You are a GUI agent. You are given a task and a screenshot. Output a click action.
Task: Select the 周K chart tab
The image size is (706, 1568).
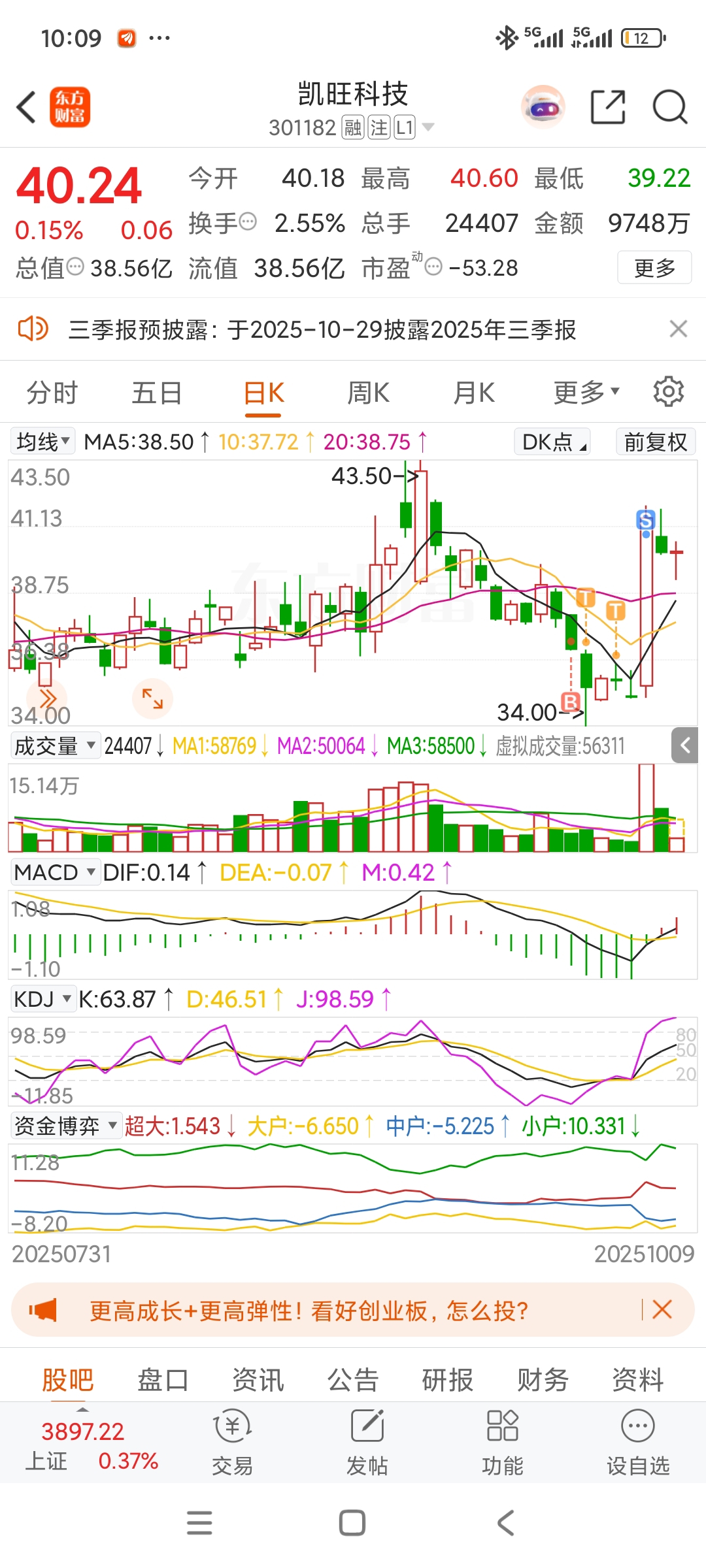(x=368, y=393)
